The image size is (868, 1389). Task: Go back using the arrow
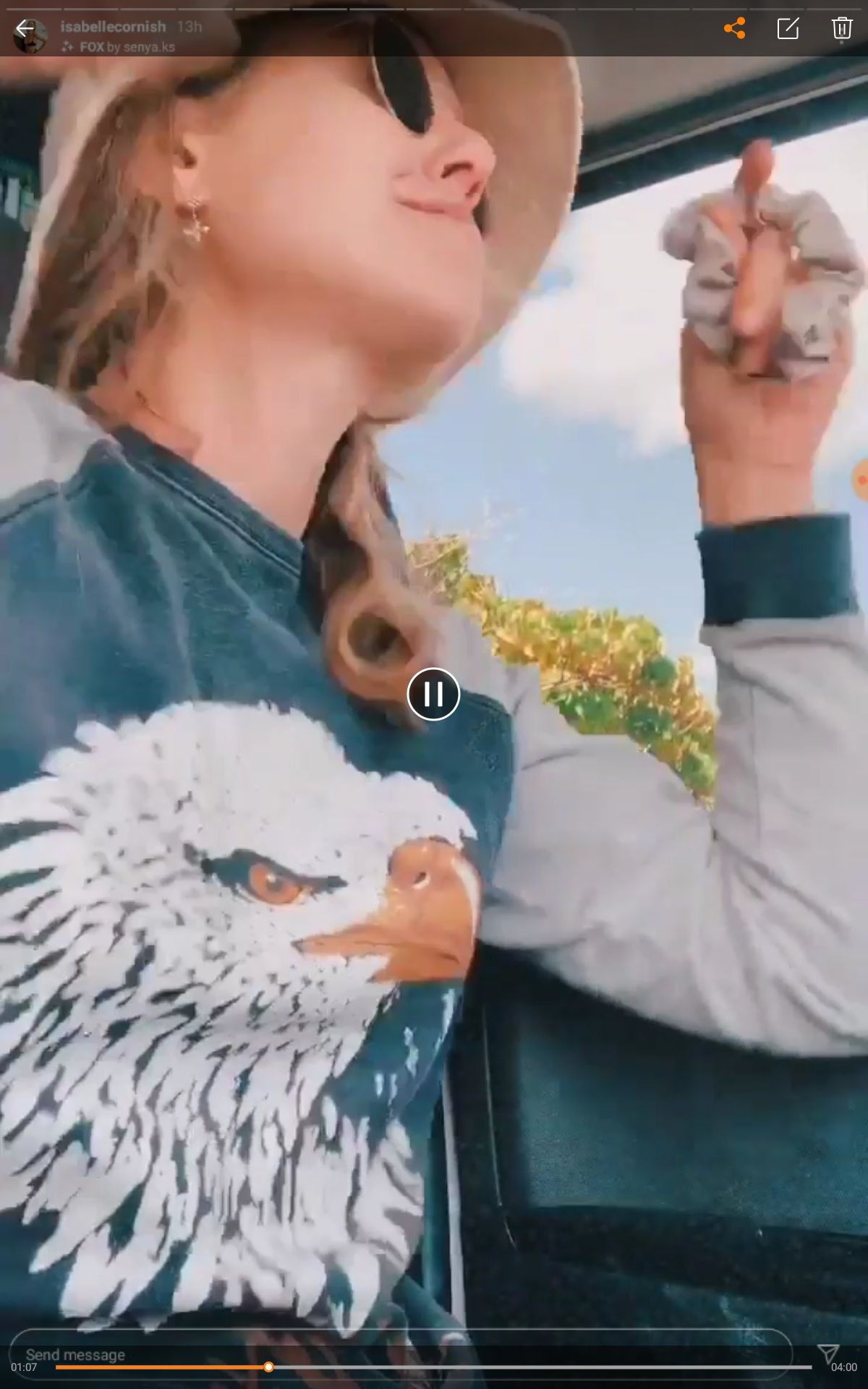tap(25, 29)
